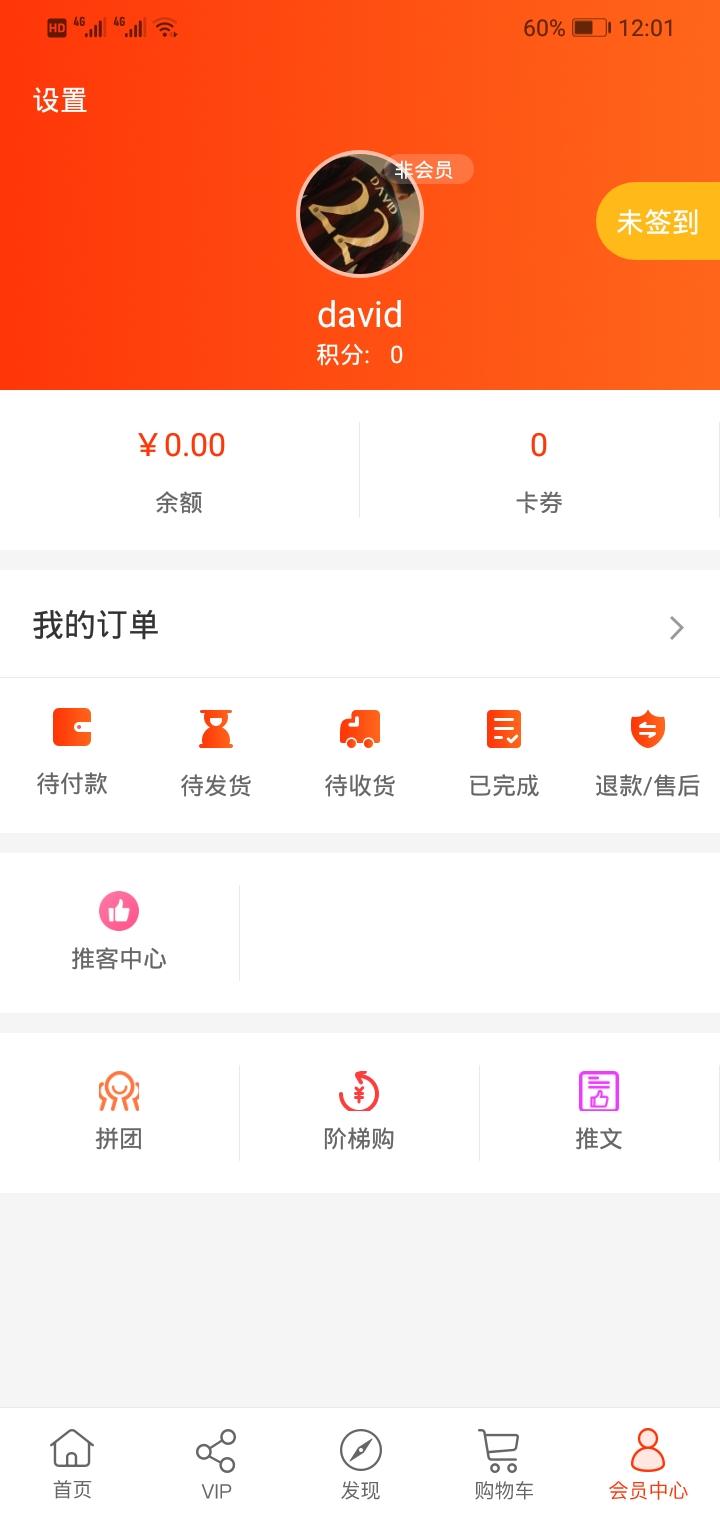Select the 待发货 awaiting shipment icon
Viewport: 720px width, 1520px height.
click(x=216, y=750)
